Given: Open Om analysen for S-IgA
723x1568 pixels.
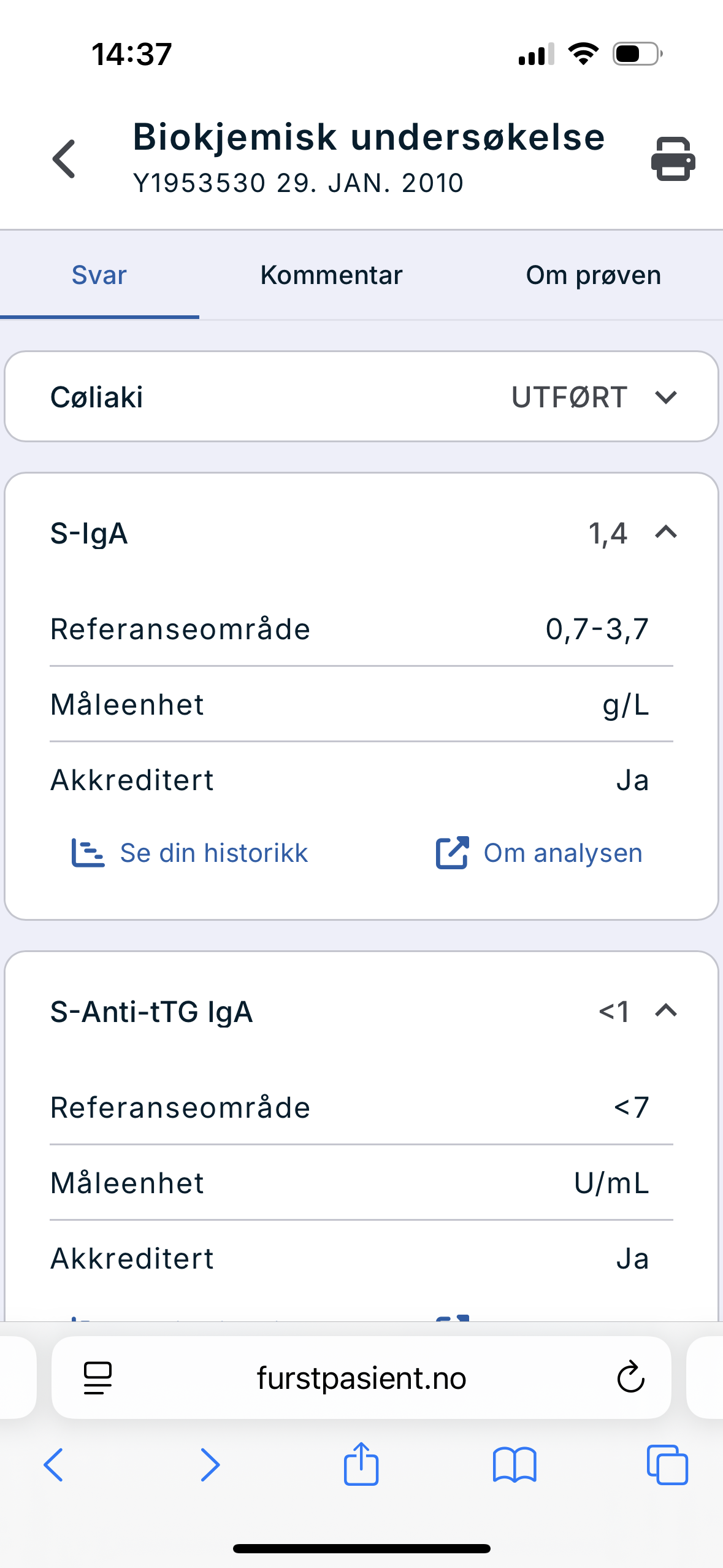Looking at the screenshot, I should [x=539, y=853].
